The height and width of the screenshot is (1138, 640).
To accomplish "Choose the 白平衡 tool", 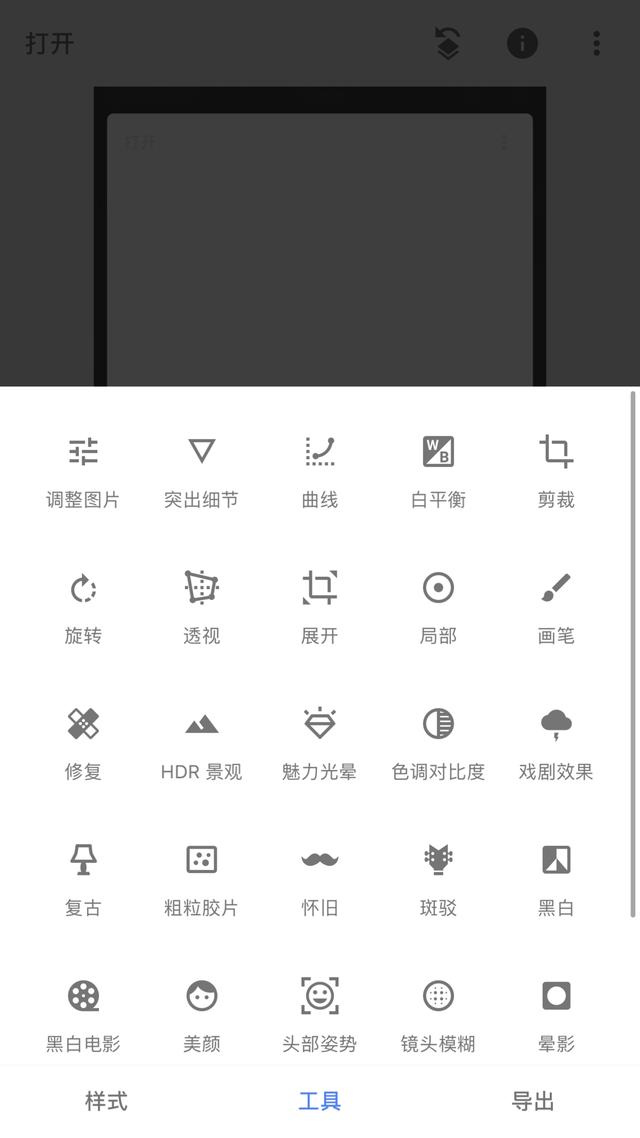I will pyautogui.click(x=438, y=470).
